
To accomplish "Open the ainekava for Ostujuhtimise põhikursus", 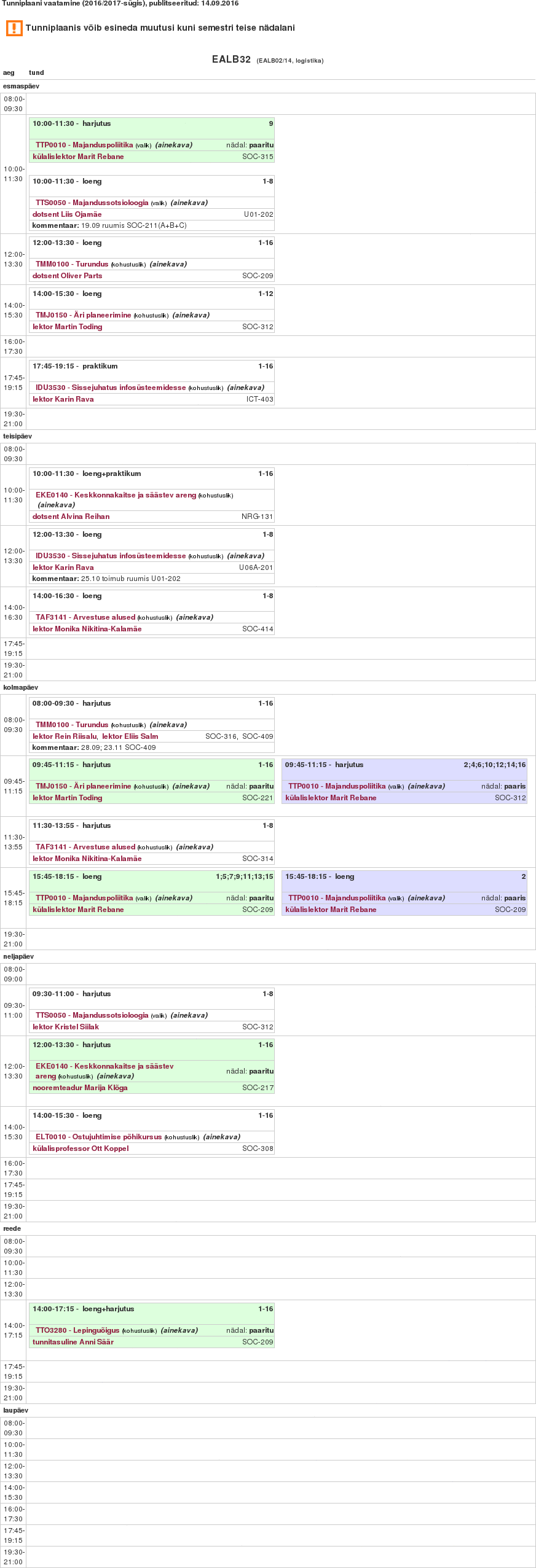I will (221, 1137).
